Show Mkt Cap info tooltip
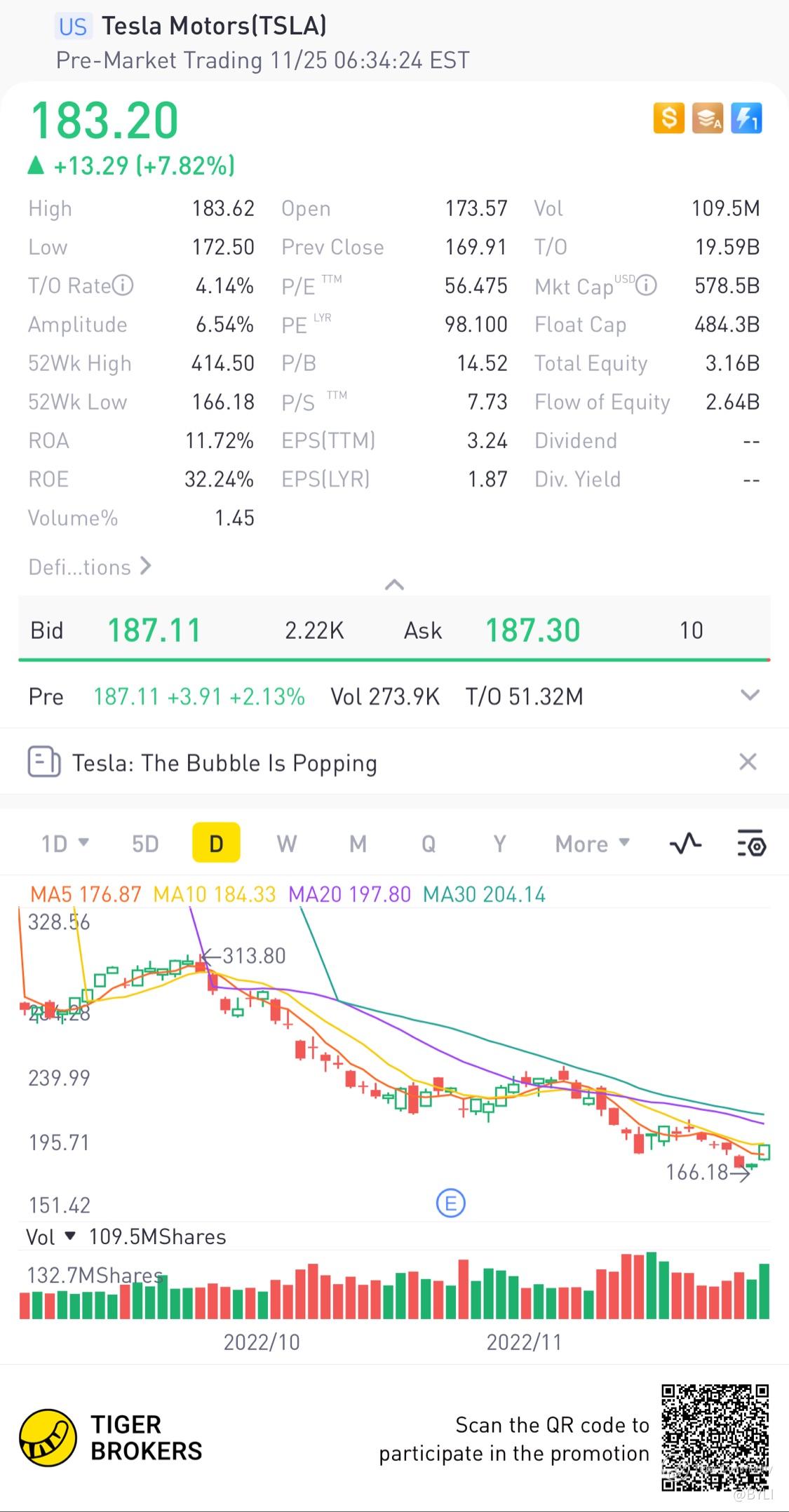This screenshot has width=789, height=1512. pyautogui.click(x=646, y=285)
